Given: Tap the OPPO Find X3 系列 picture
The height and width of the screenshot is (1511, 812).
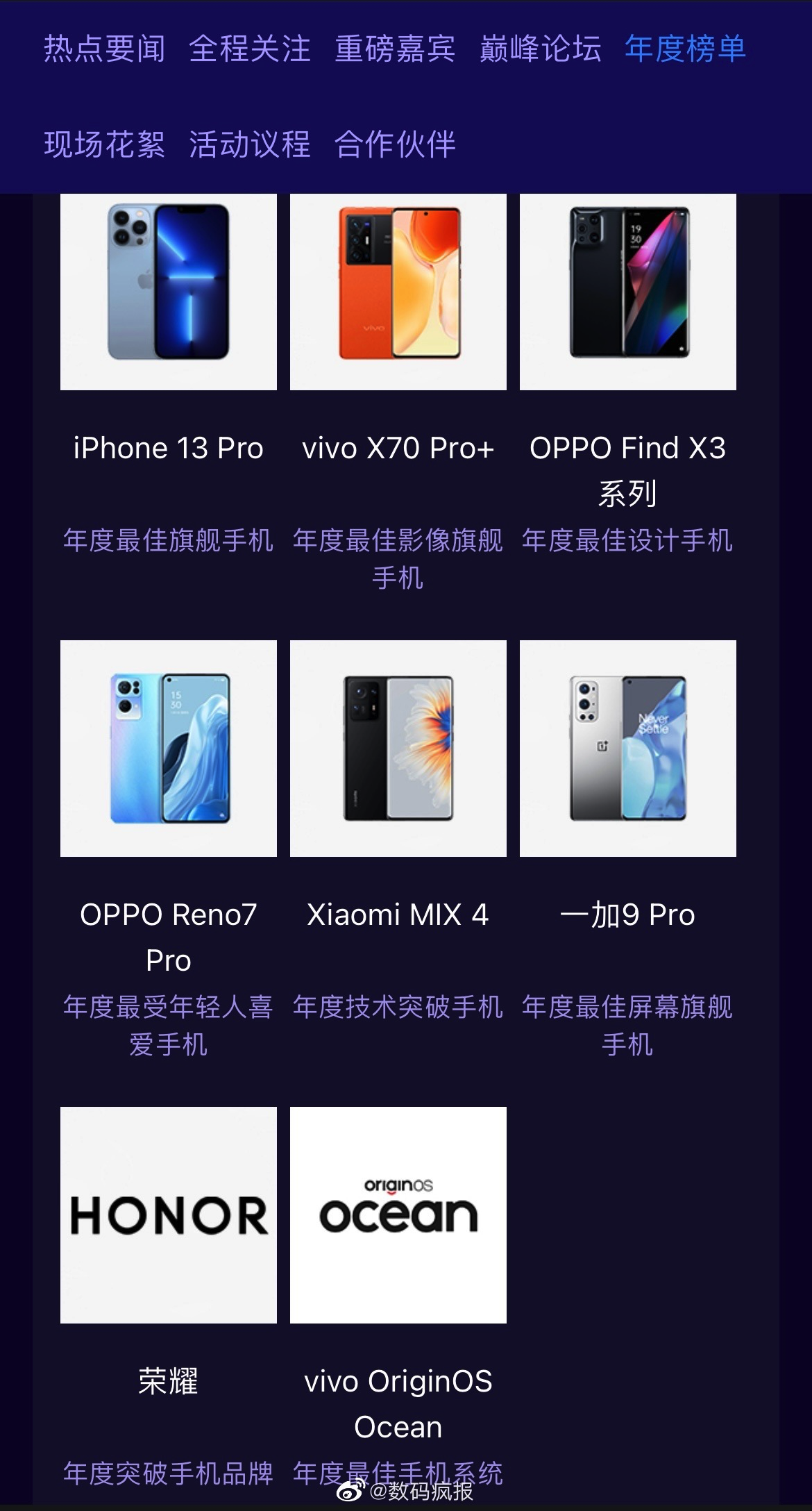Looking at the screenshot, I should 628,292.
